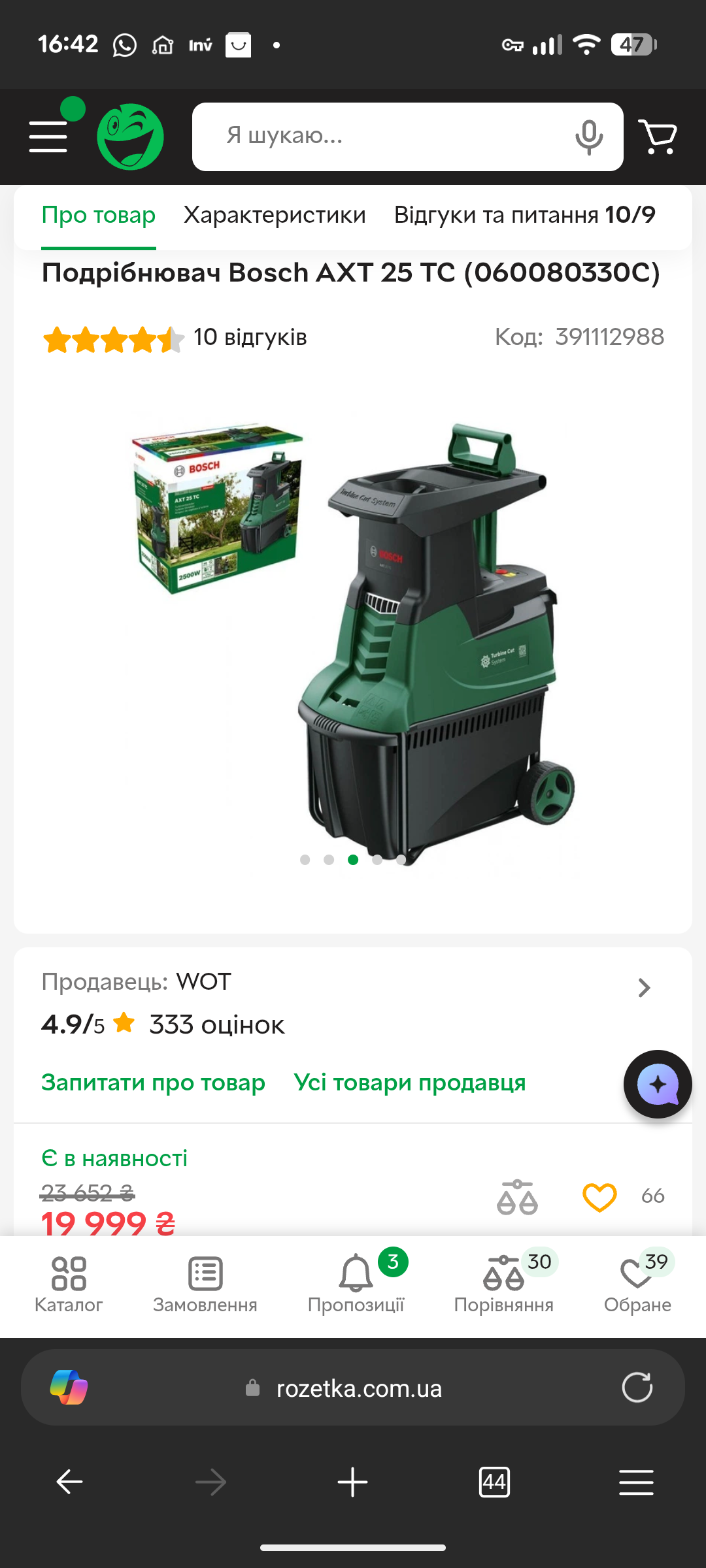The height and width of the screenshot is (1568, 706).
Task: Open Усі товари продавця link
Action: point(410,1083)
